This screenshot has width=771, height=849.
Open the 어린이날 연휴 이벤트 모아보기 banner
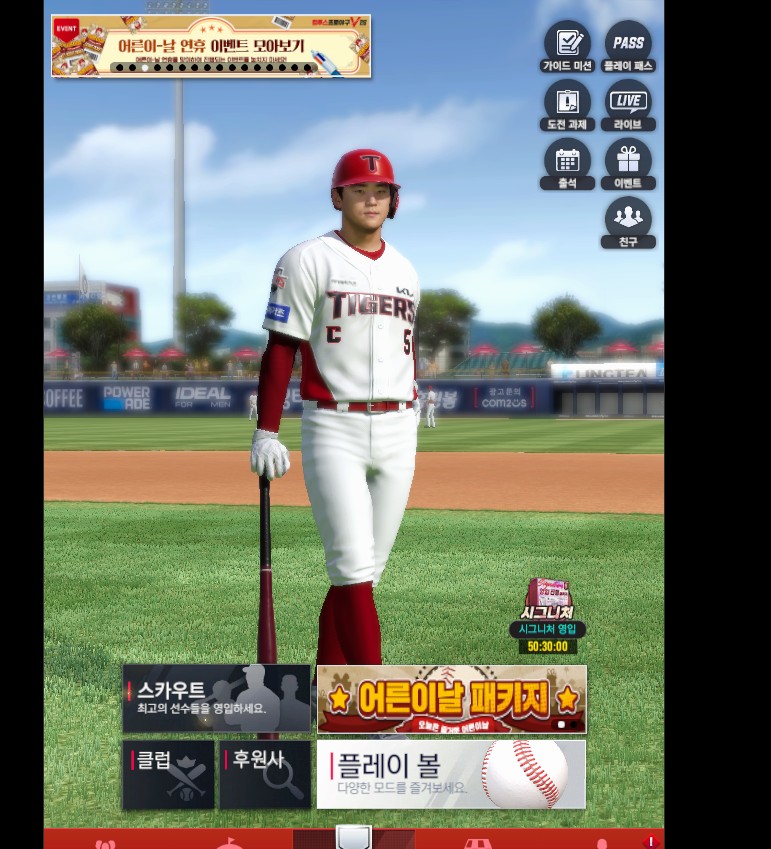[x=211, y=47]
